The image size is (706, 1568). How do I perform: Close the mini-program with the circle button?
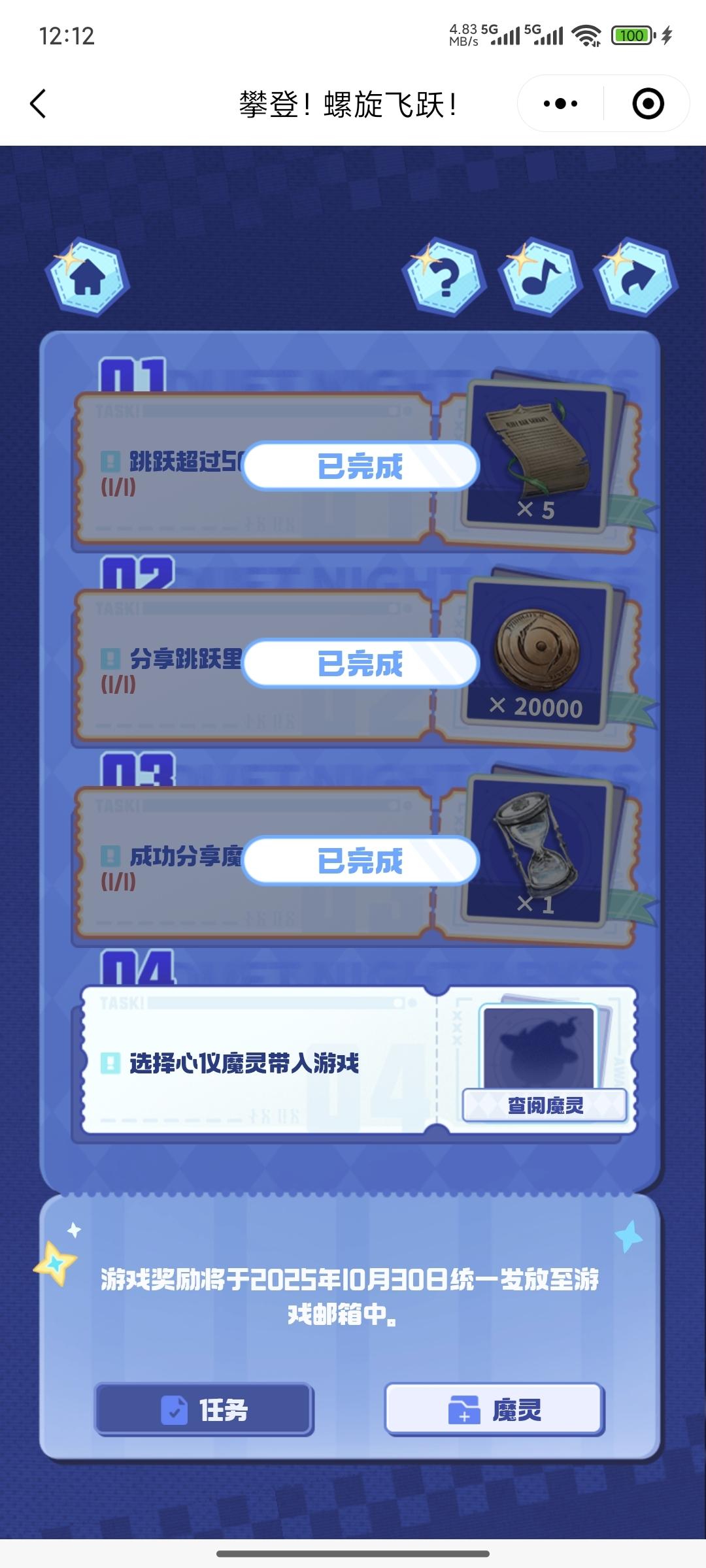(648, 104)
